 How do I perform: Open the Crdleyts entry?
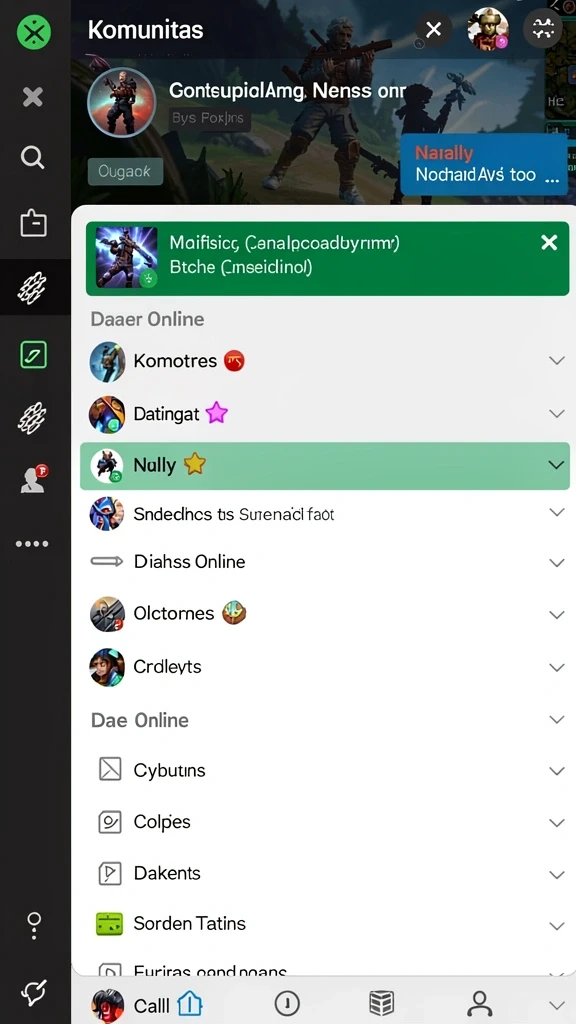click(325, 667)
